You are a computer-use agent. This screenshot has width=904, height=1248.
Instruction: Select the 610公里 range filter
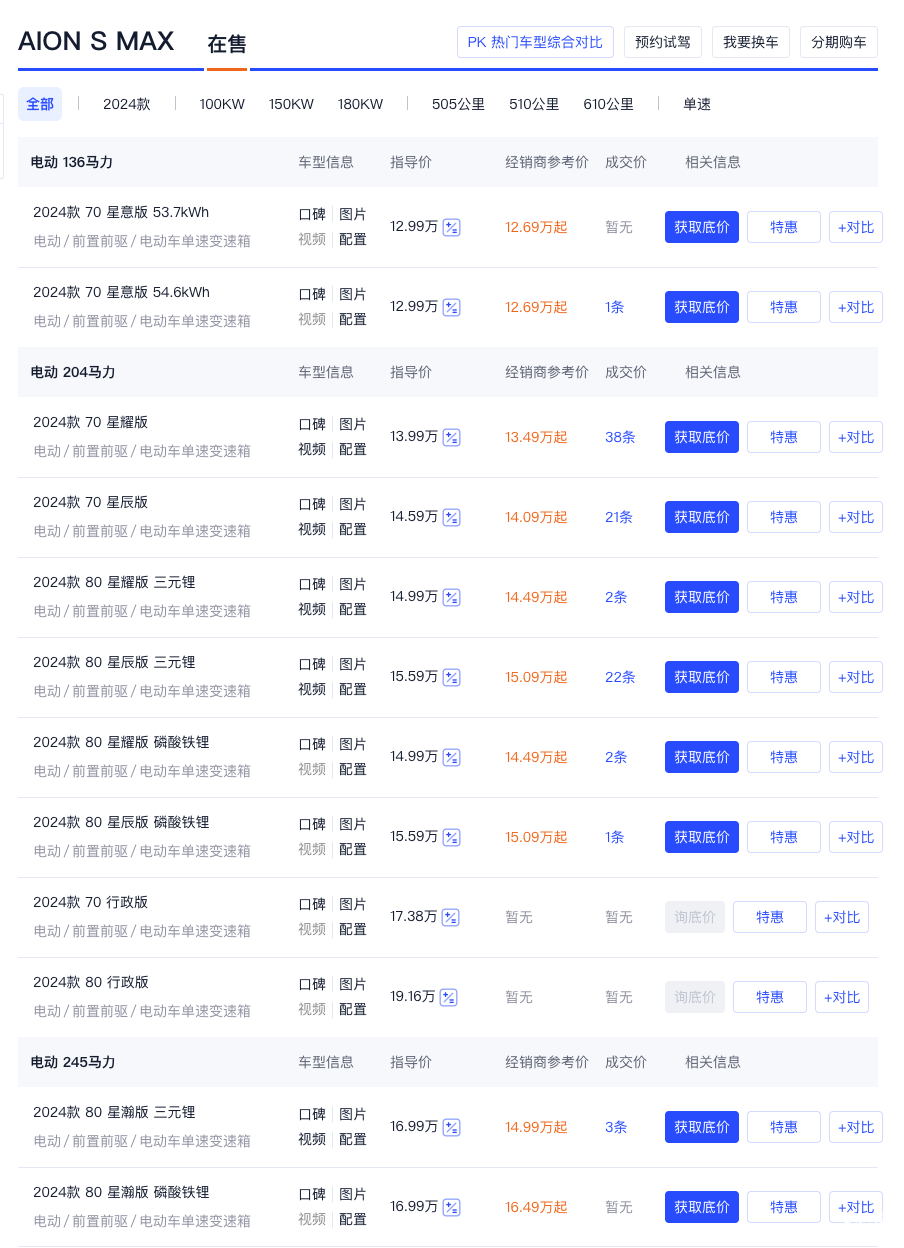(x=608, y=104)
